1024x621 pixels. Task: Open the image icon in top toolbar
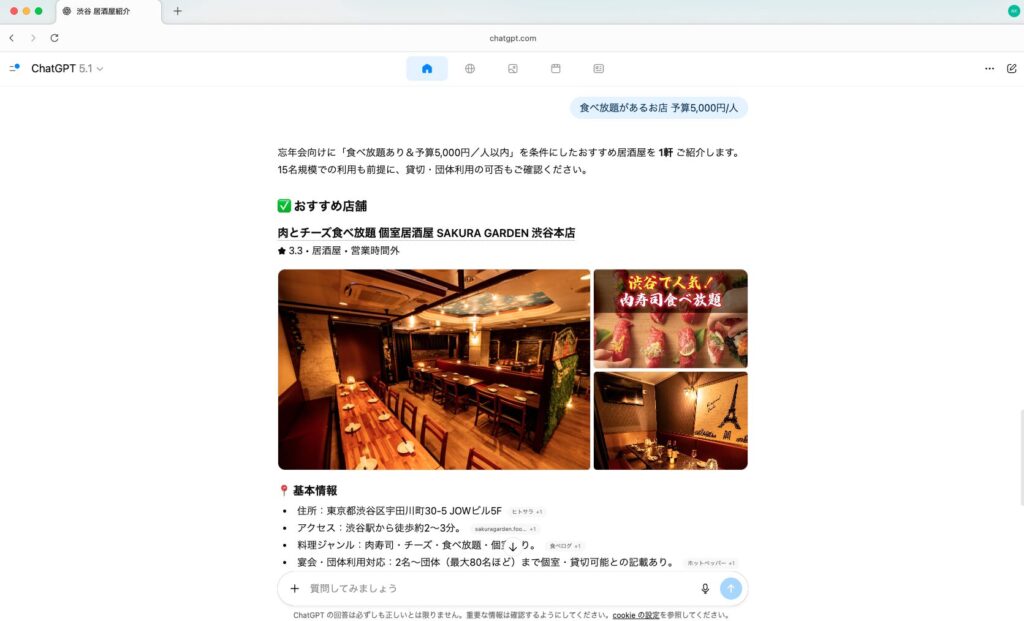click(x=512, y=68)
